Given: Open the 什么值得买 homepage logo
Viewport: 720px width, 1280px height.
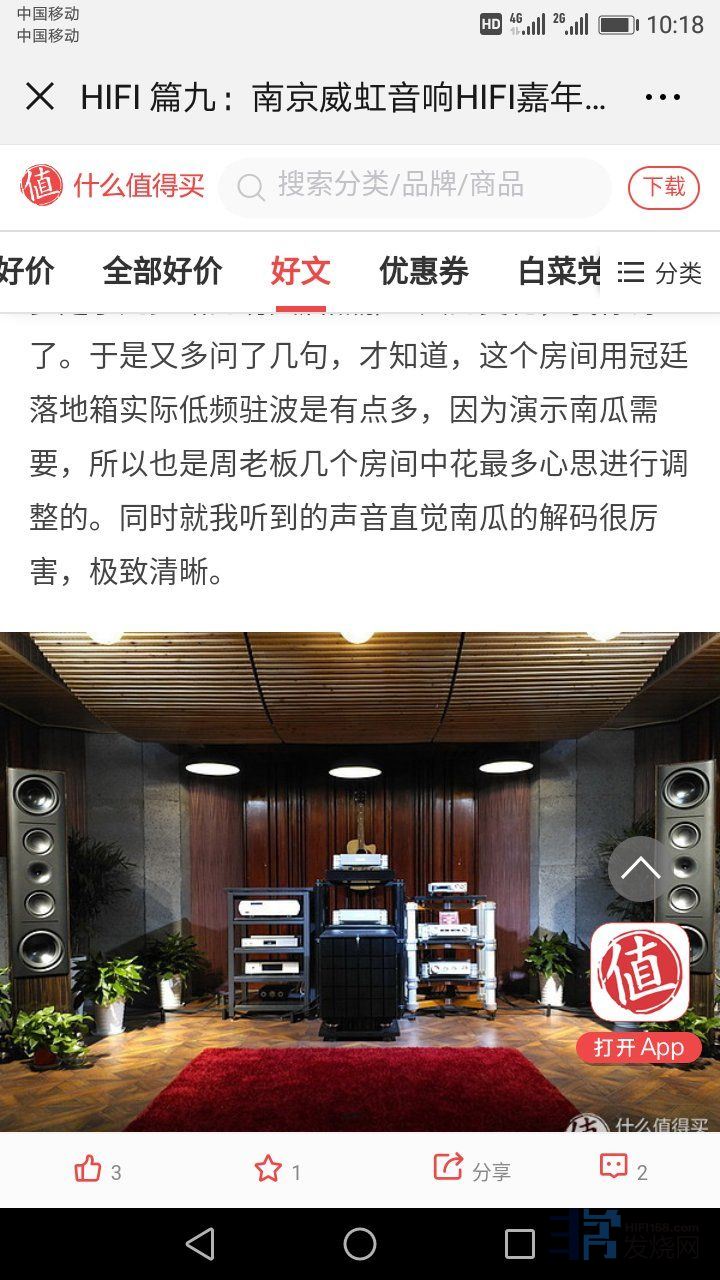Looking at the screenshot, I should (112, 186).
